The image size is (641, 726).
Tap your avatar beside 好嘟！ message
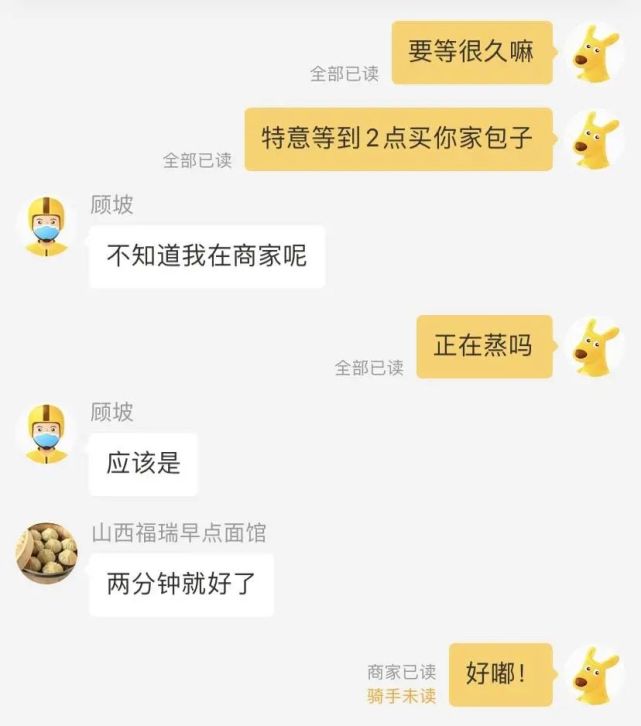[x=596, y=673]
